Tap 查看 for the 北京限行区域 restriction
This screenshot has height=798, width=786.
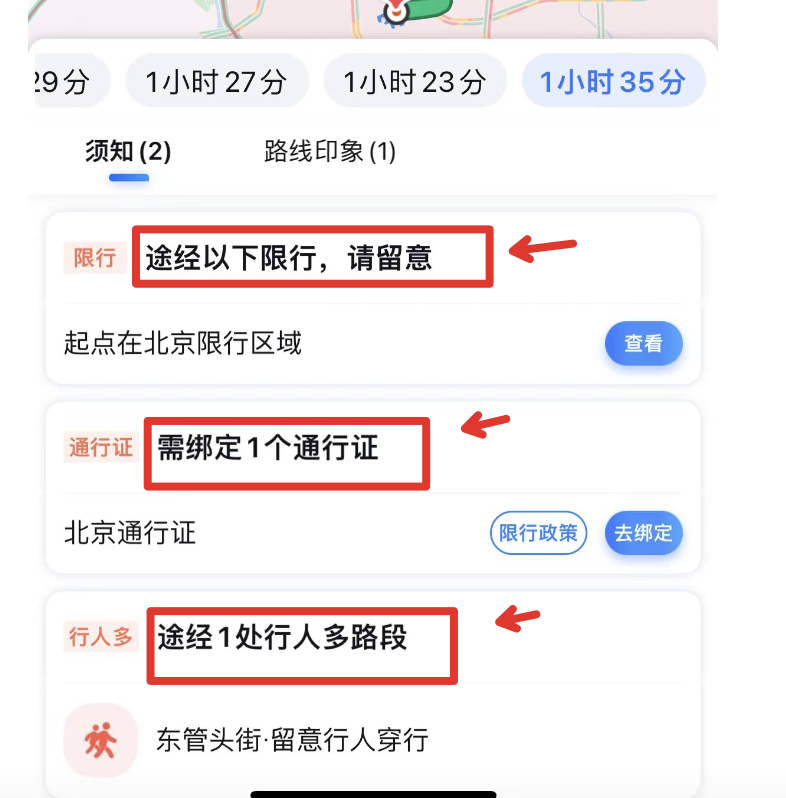(x=643, y=344)
